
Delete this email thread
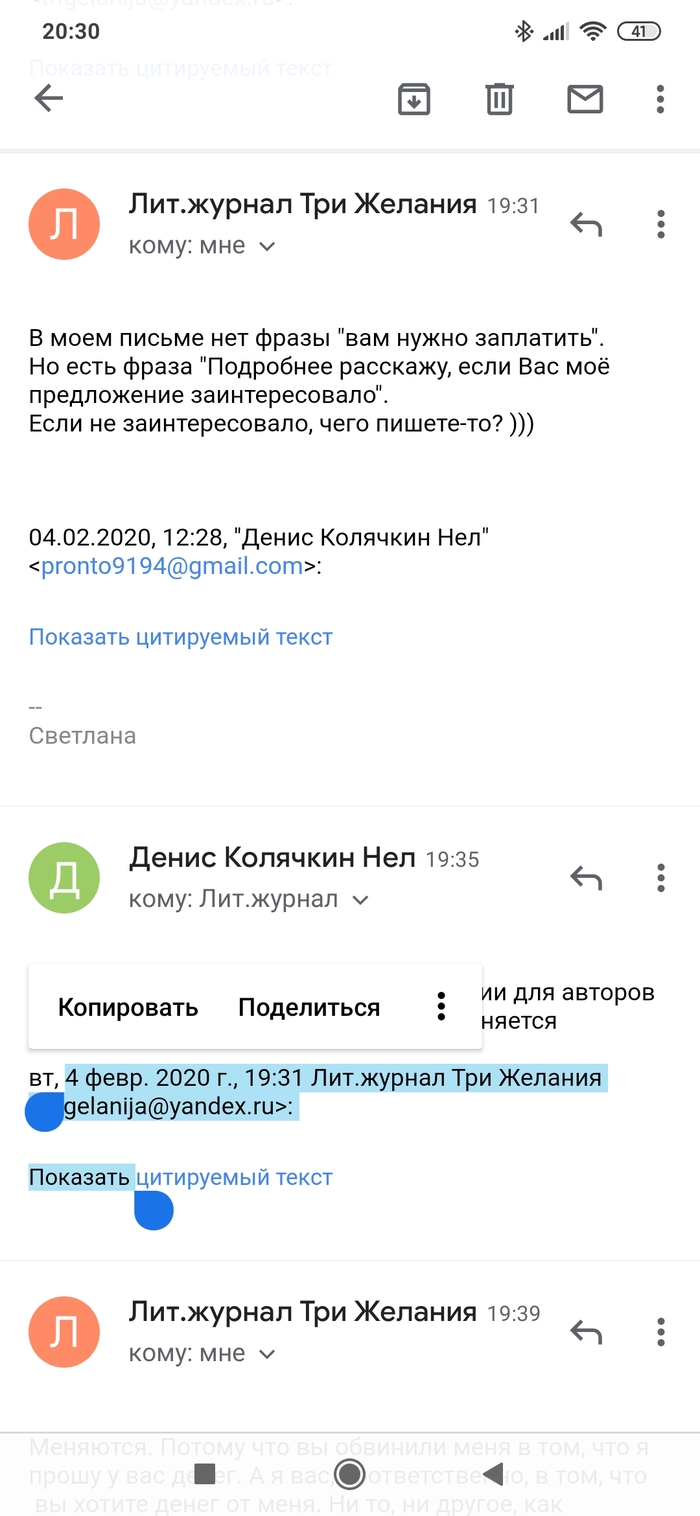[499, 98]
